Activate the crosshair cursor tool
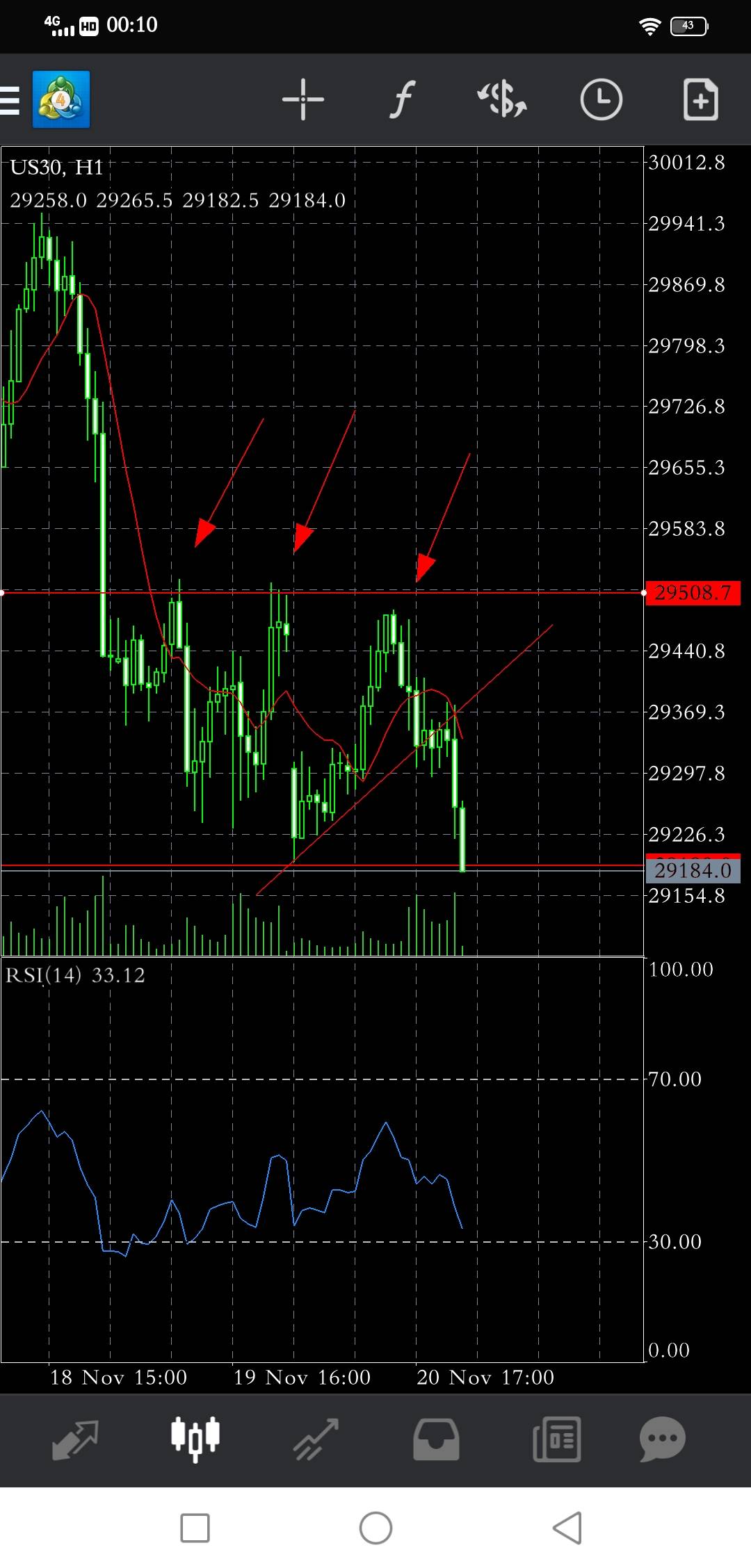 click(303, 99)
